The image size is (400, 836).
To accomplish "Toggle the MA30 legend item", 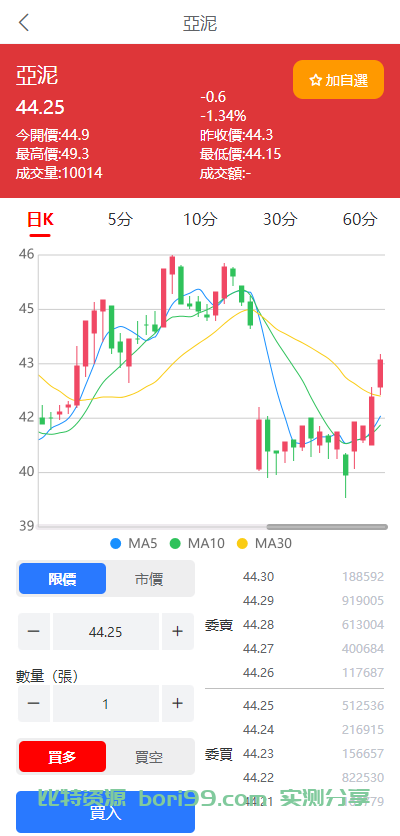I will [x=264, y=543].
